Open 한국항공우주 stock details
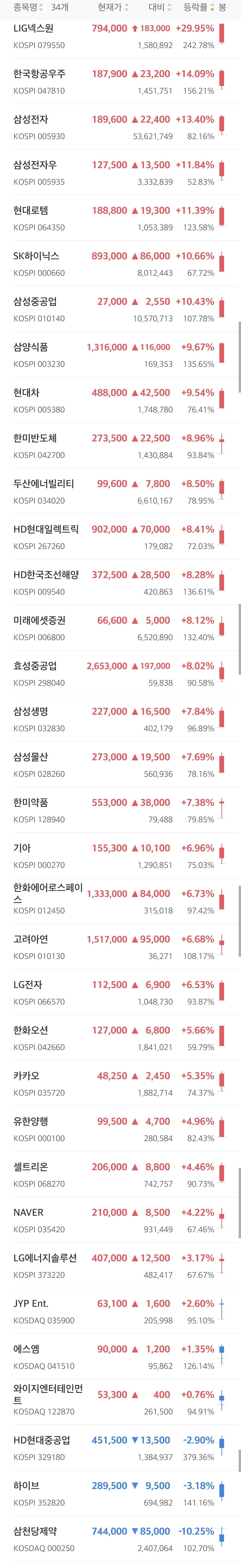This screenshot has width=241, height=1568. pyautogui.click(x=120, y=82)
